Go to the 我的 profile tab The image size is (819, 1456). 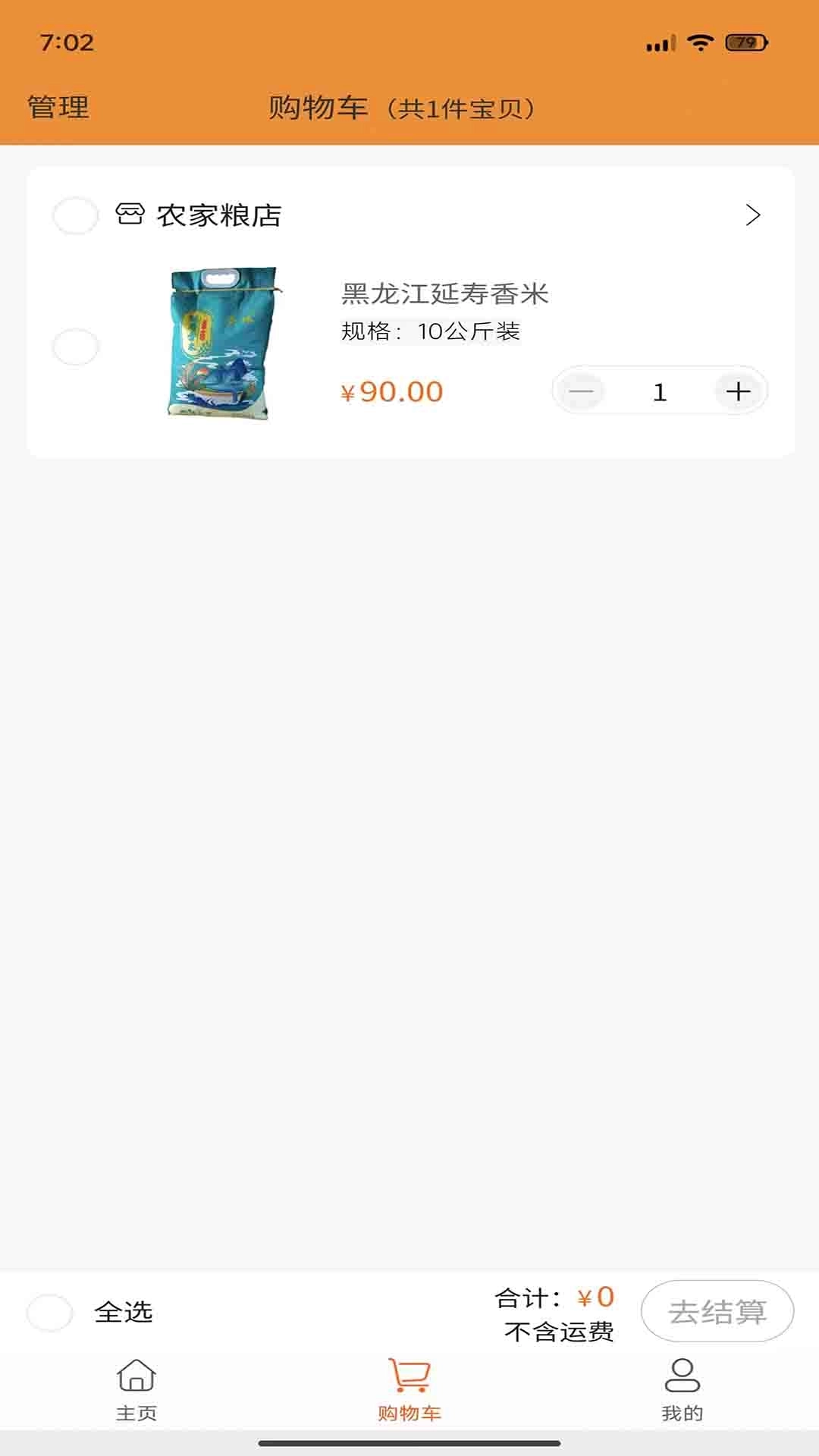click(682, 1389)
